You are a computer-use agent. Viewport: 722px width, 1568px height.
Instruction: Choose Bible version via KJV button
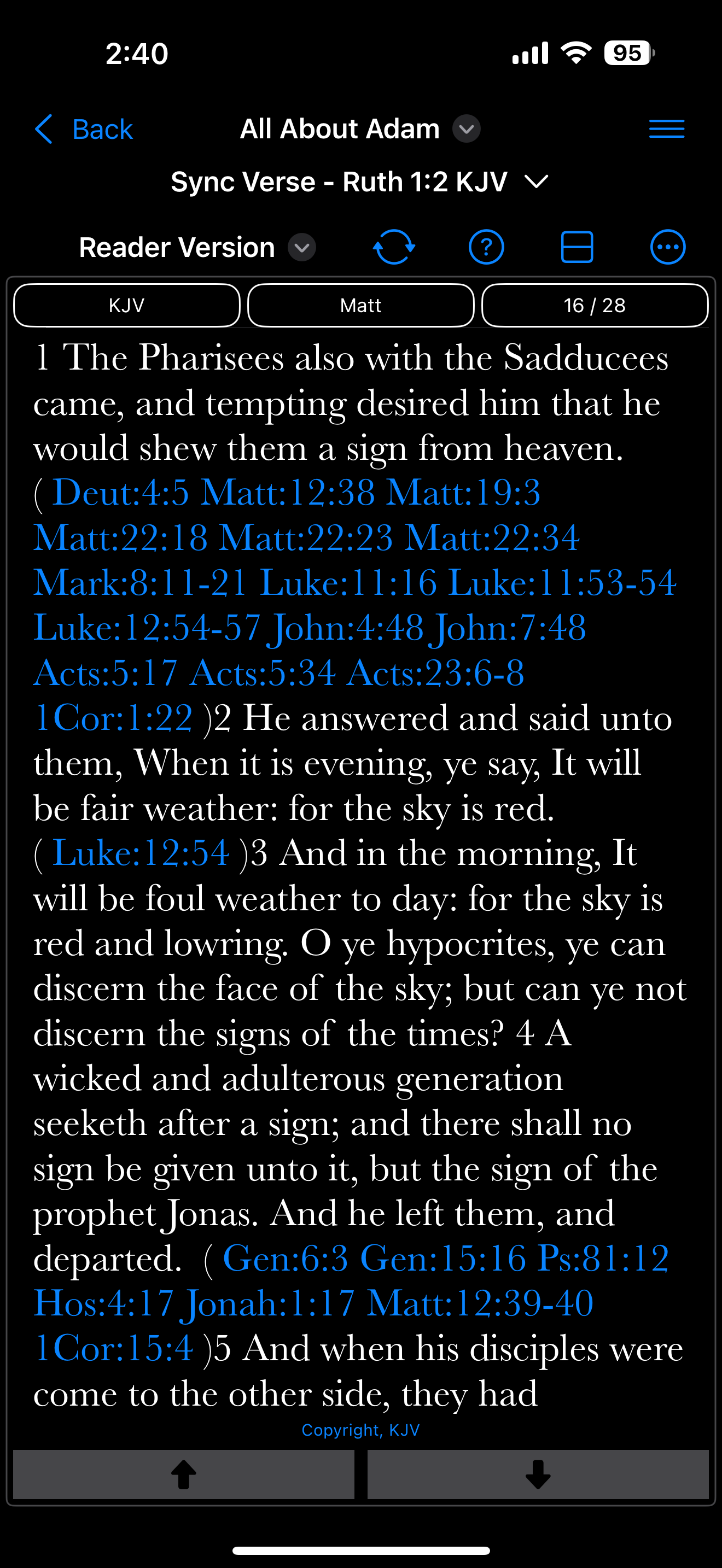point(127,305)
